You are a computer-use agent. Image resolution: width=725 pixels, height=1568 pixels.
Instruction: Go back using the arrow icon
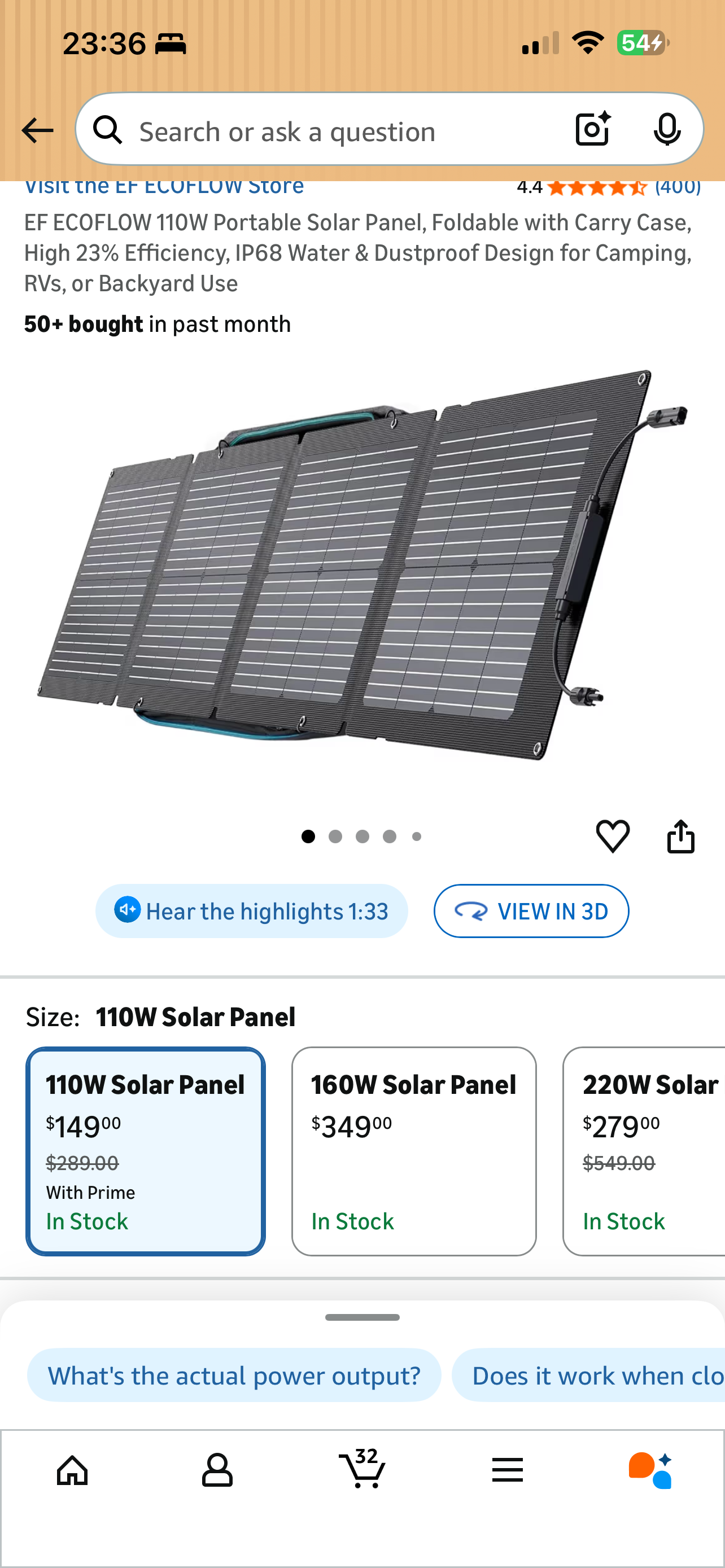[37, 130]
